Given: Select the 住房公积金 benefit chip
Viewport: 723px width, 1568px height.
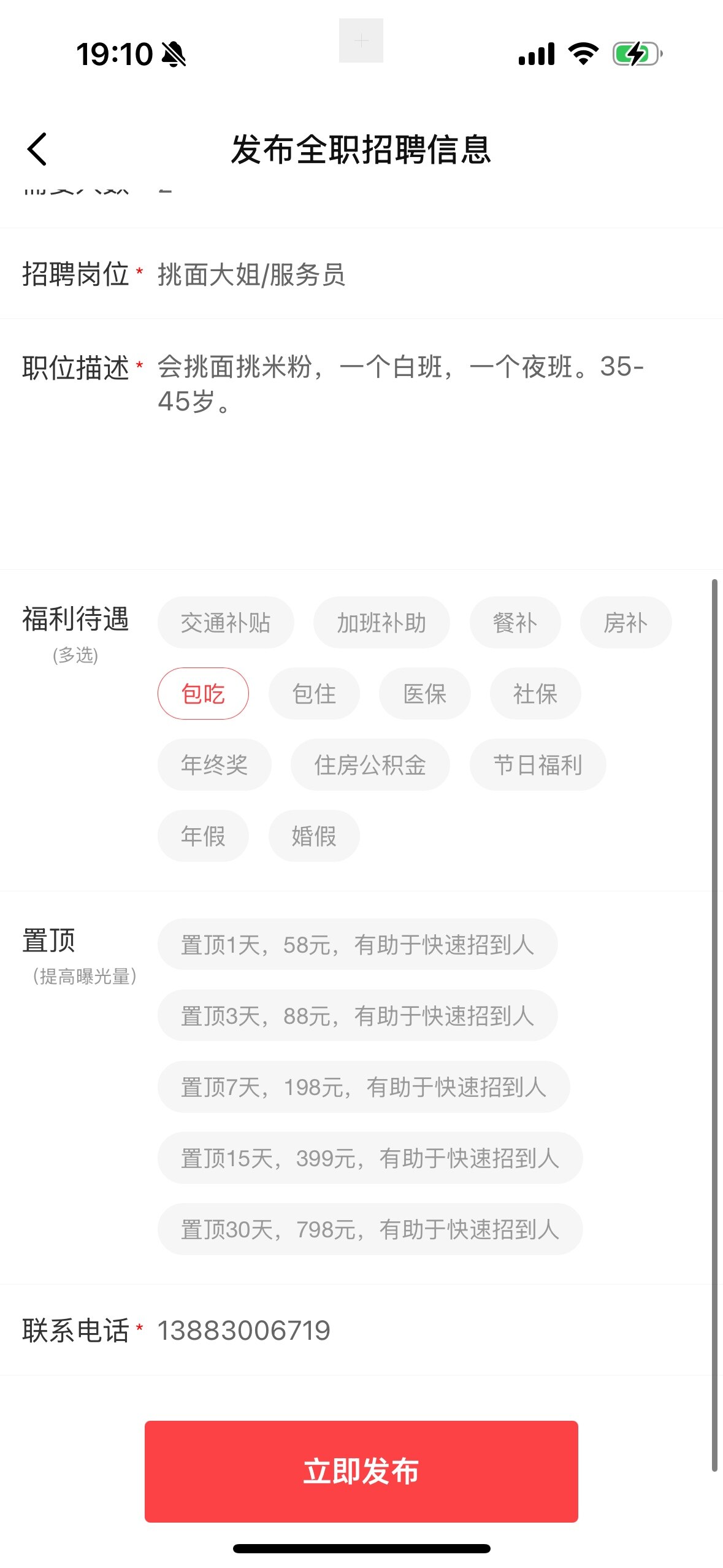Looking at the screenshot, I should click(370, 765).
